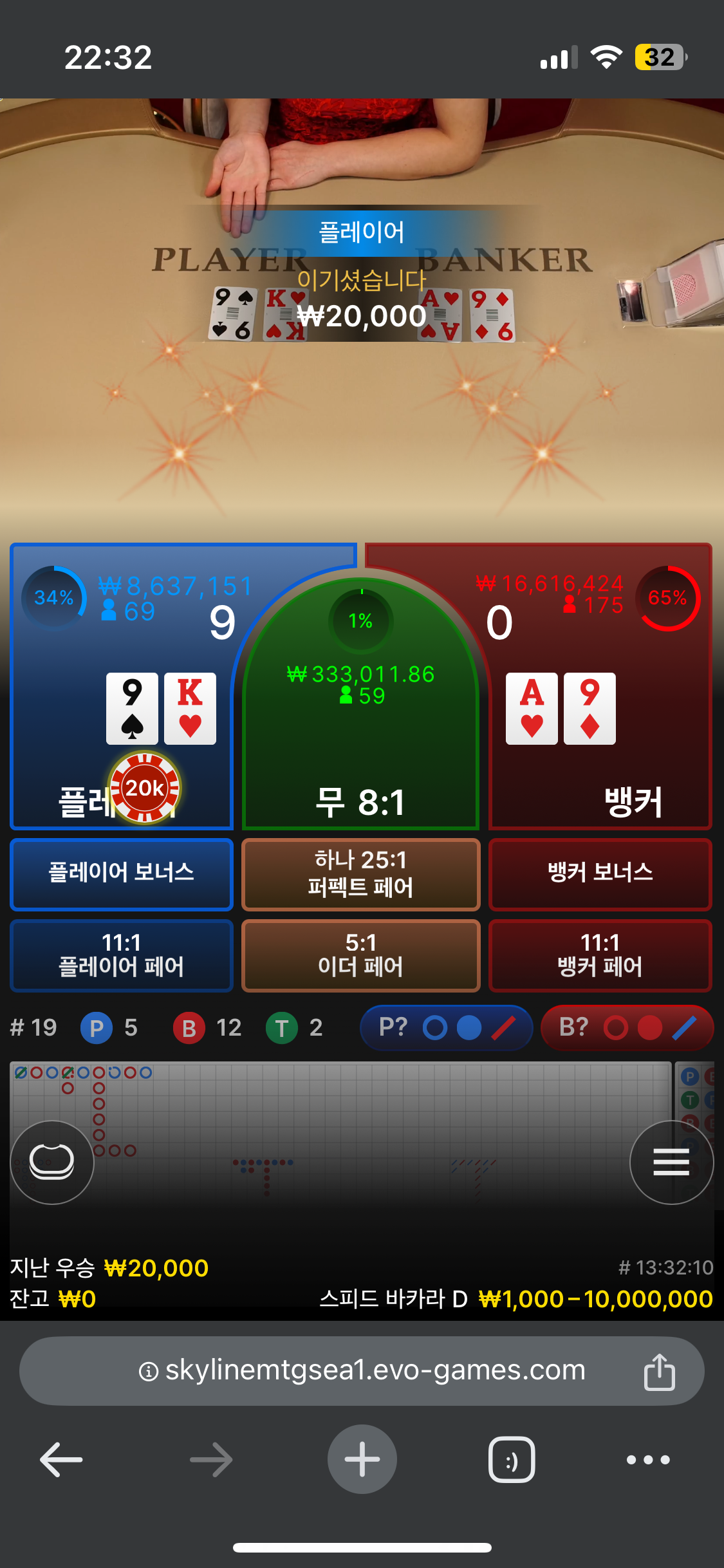Open the browser tab switcher

[x=512, y=1459]
